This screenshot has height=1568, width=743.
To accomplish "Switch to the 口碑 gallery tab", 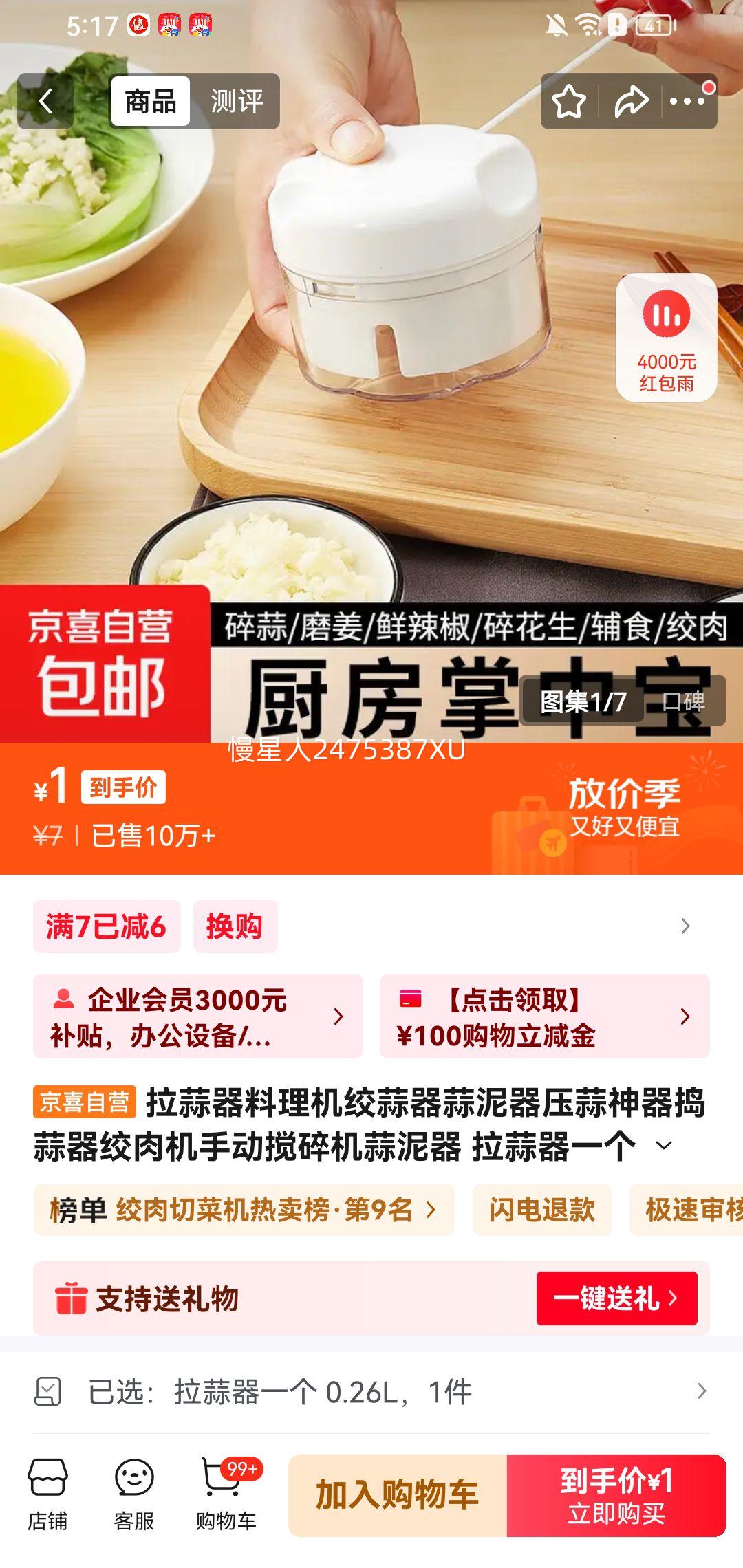I will click(683, 701).
